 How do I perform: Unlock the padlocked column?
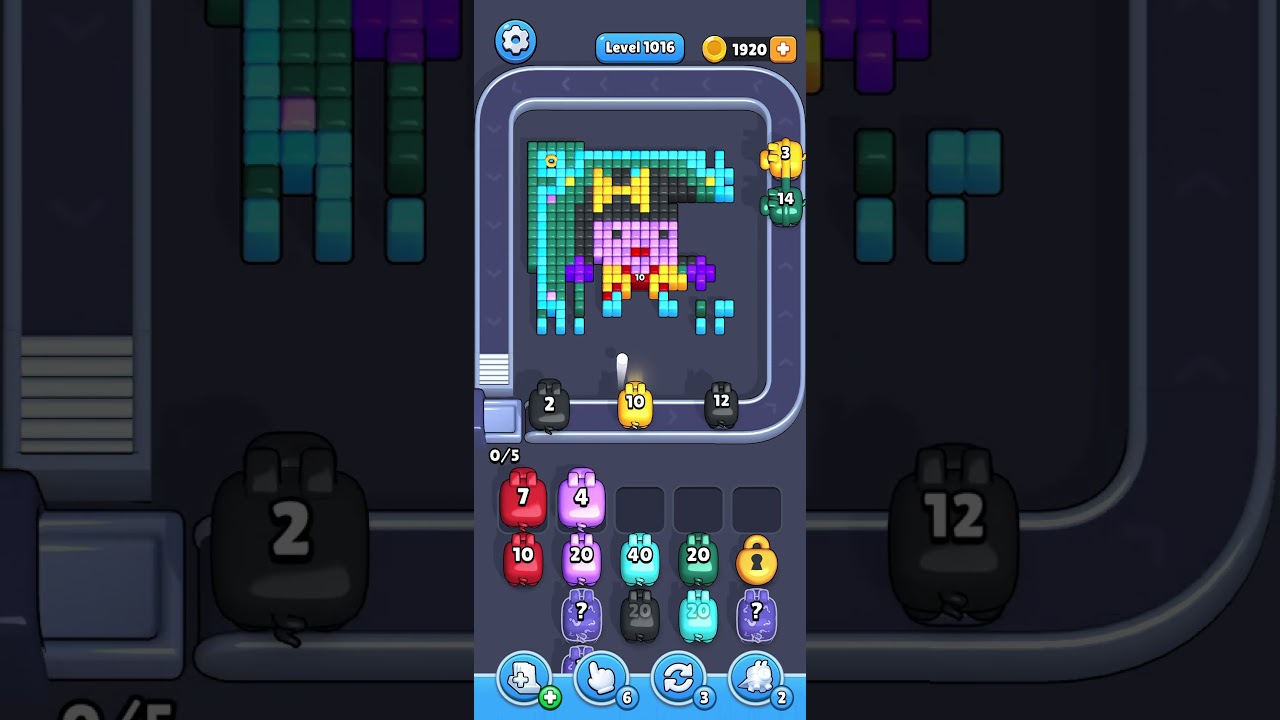point(756,561)
